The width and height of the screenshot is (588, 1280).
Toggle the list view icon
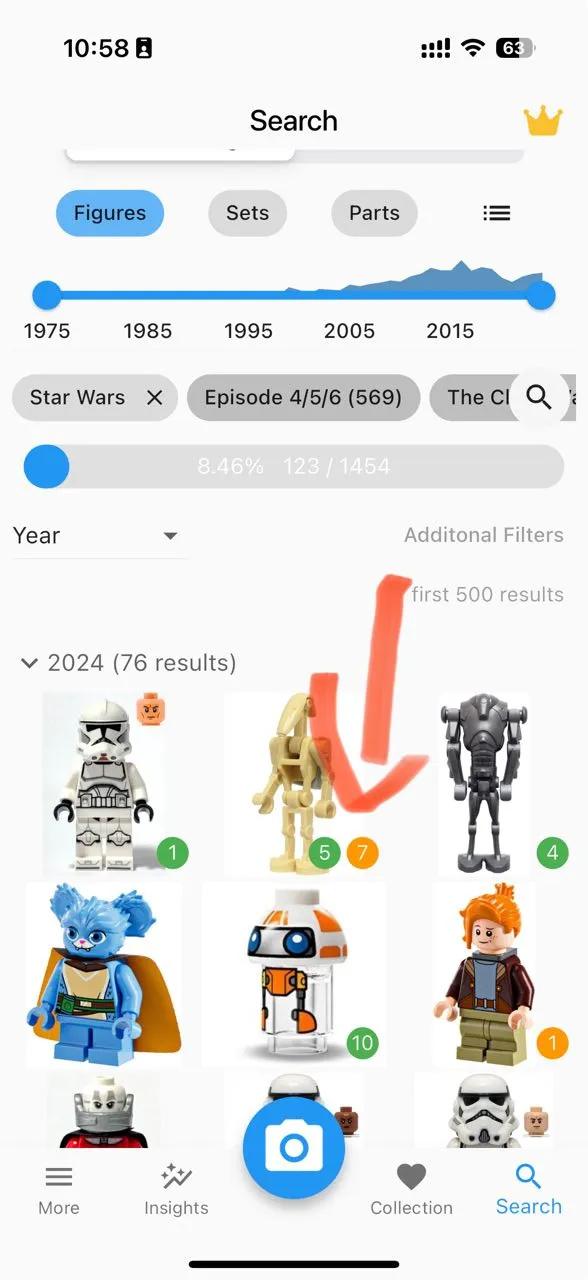click(x=496, y=213)
